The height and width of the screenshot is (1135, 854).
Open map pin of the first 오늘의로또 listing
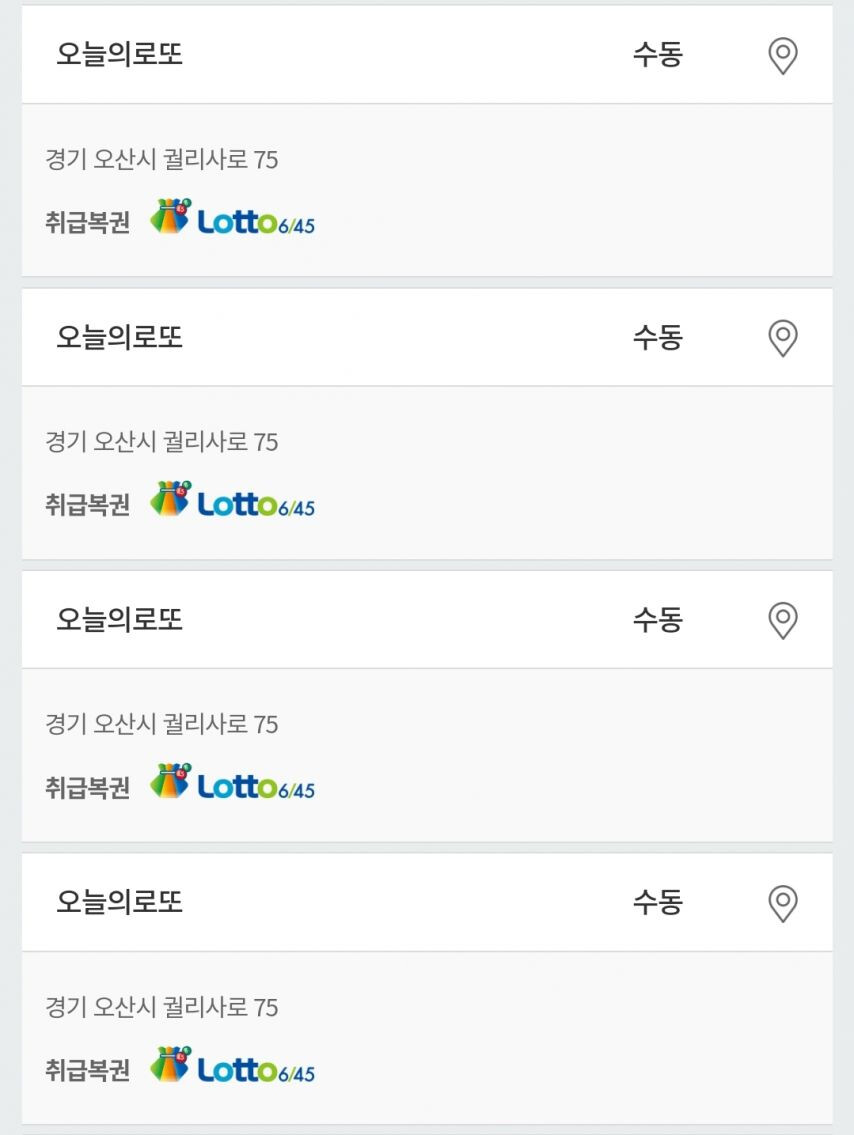coord(782,55)
